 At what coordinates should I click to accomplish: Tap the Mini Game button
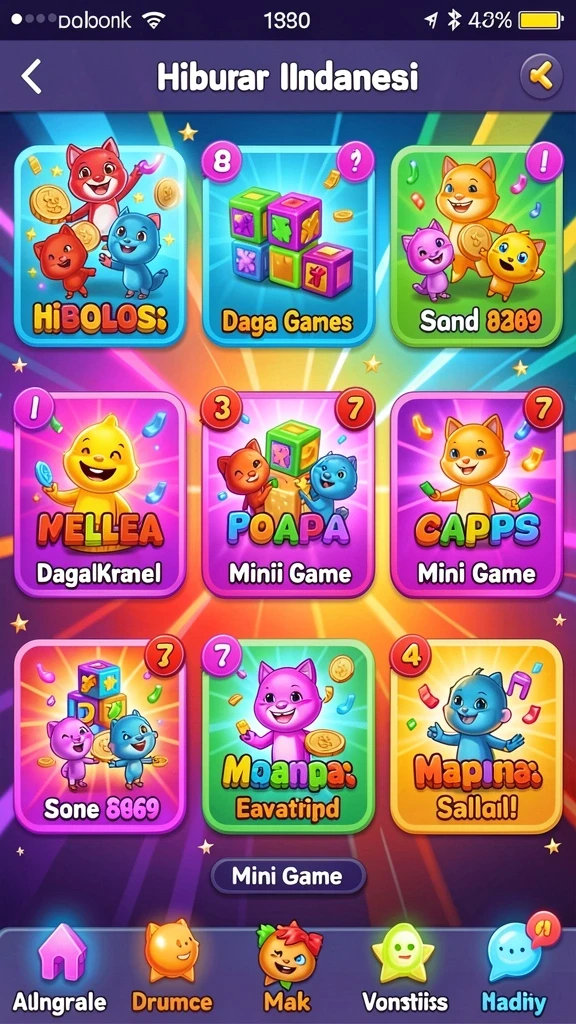tap(288, 876)
